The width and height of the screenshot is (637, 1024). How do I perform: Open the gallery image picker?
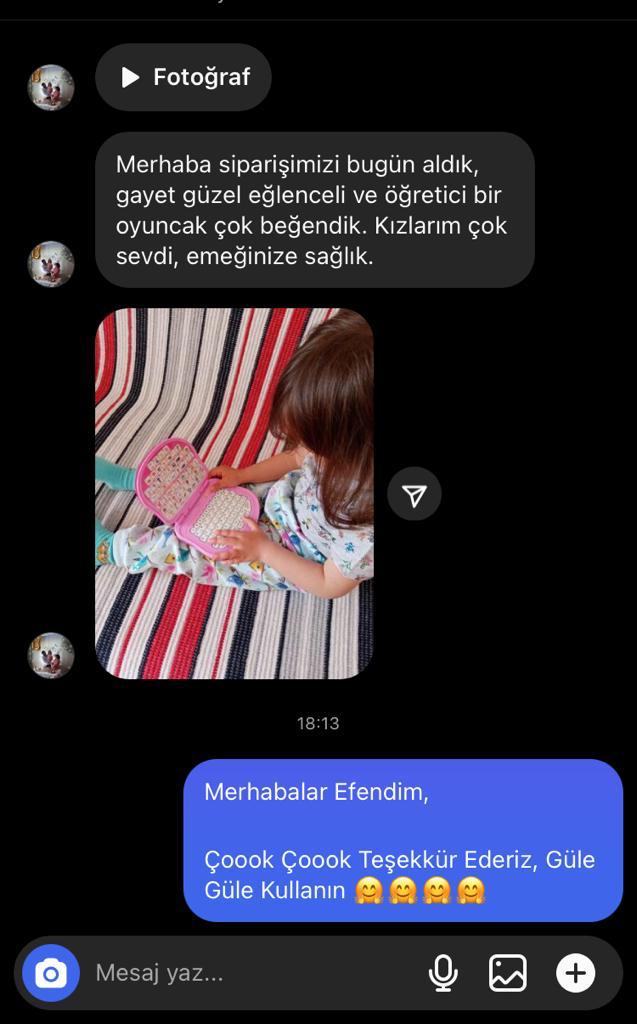point(508,974)
